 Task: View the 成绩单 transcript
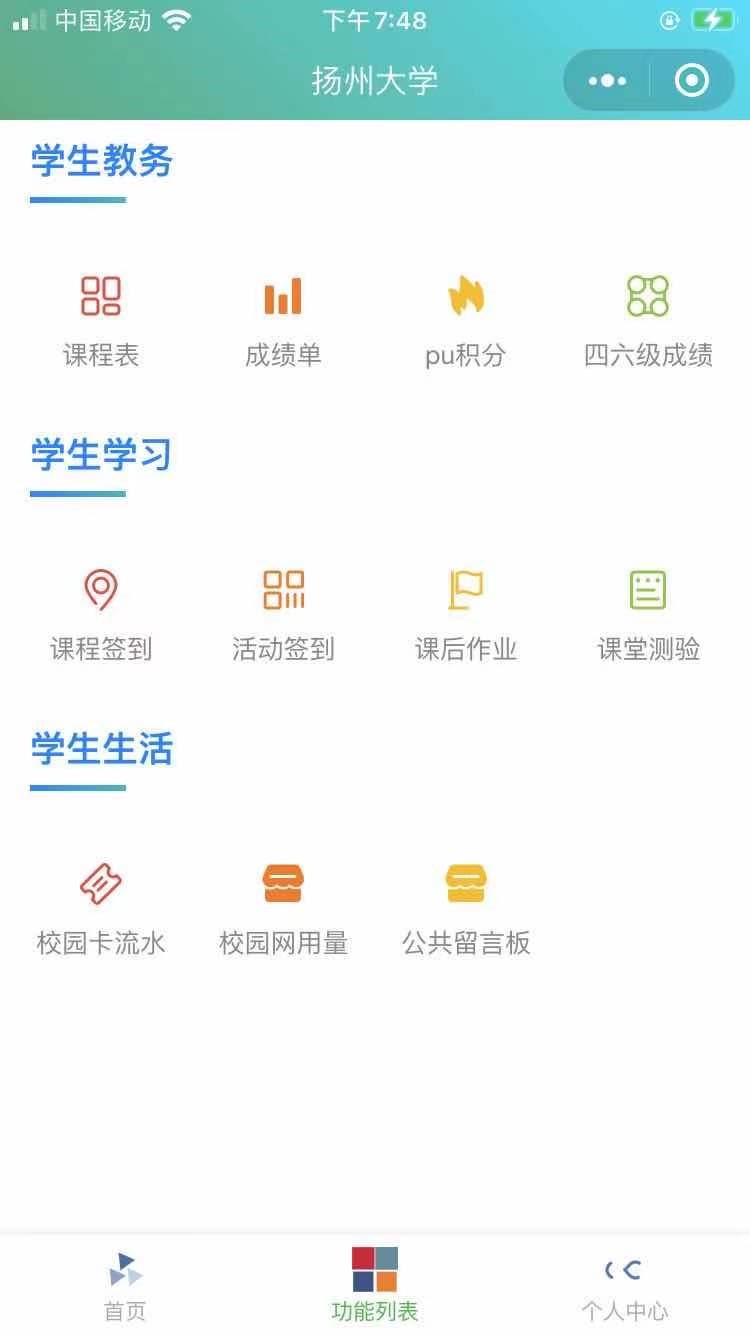coord(283,320)
